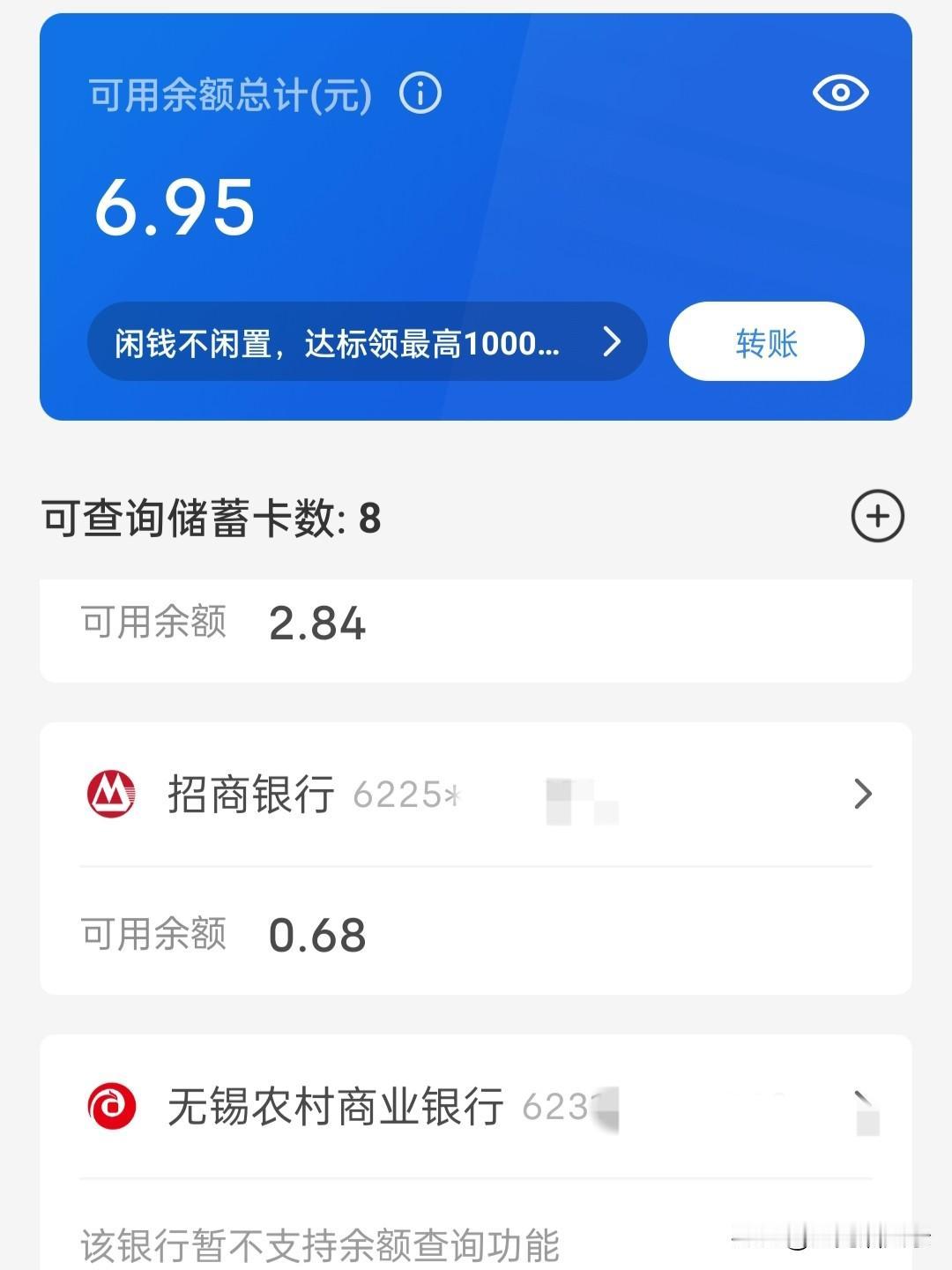This screenshot has width=952, height=1270.
Task: Tap the plus icon to add a card
Action: (x=877, y=518)
